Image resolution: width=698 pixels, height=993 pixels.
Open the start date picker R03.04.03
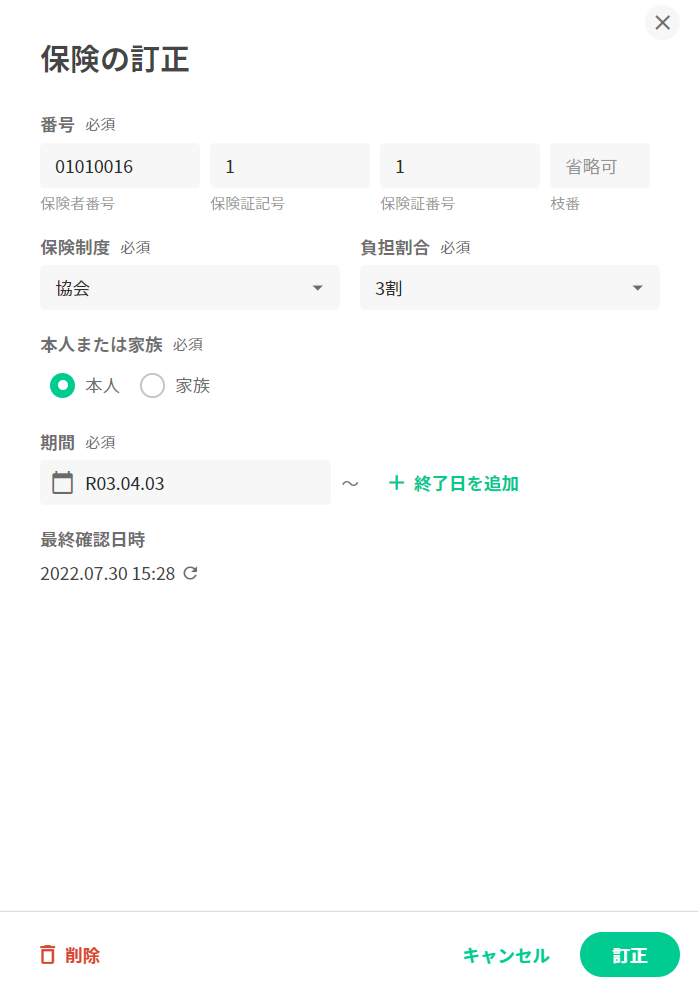(x=185, y=483)
